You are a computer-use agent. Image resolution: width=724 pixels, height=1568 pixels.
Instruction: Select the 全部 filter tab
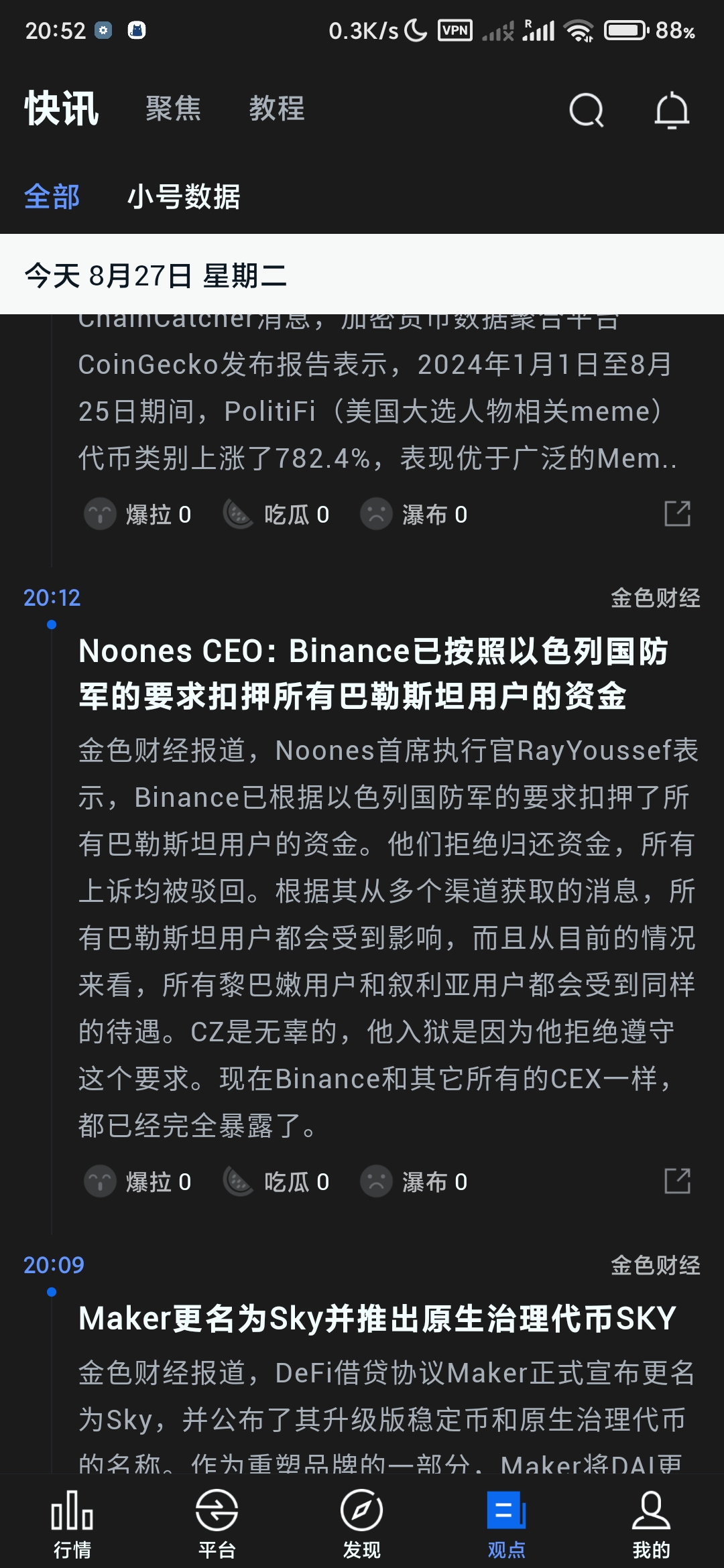[52, 197]
